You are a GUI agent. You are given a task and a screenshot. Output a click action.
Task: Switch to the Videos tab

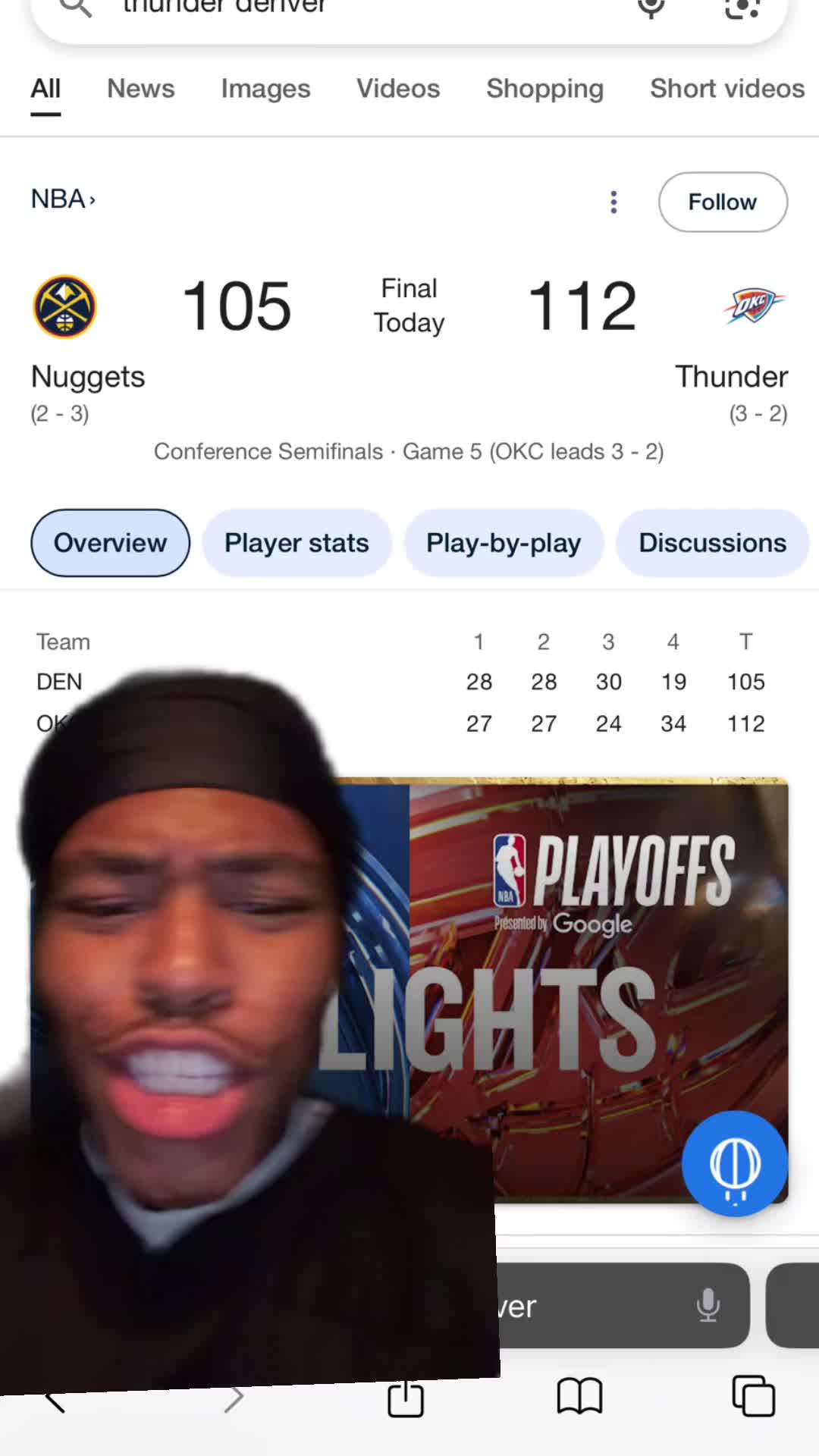[x=398, y=89]
